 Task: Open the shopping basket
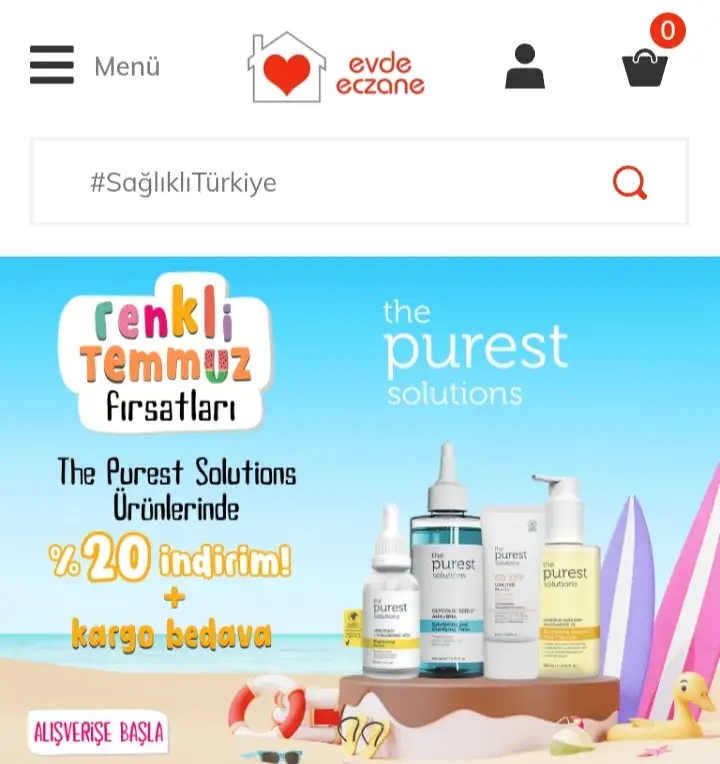645,68
